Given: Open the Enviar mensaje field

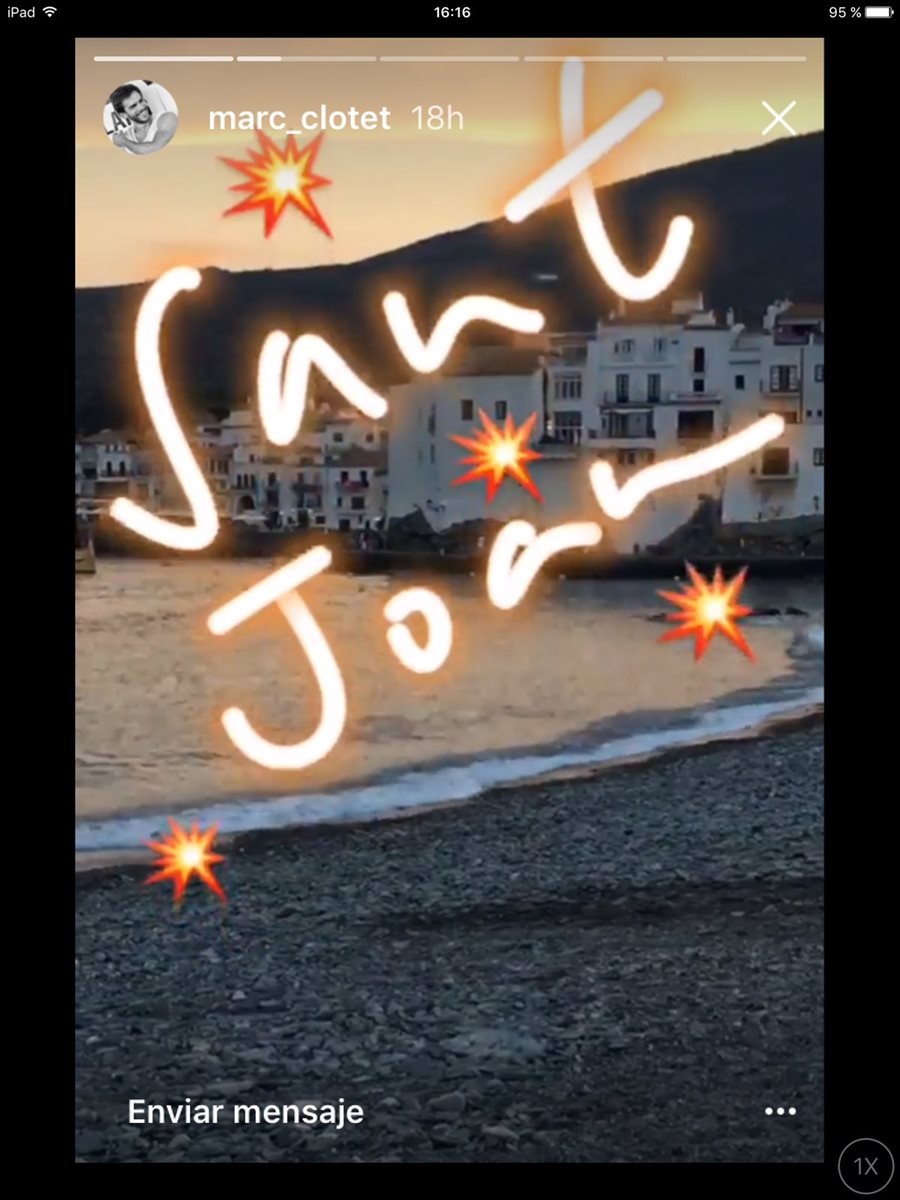Looking at the screenshot, I should 246,1112.
